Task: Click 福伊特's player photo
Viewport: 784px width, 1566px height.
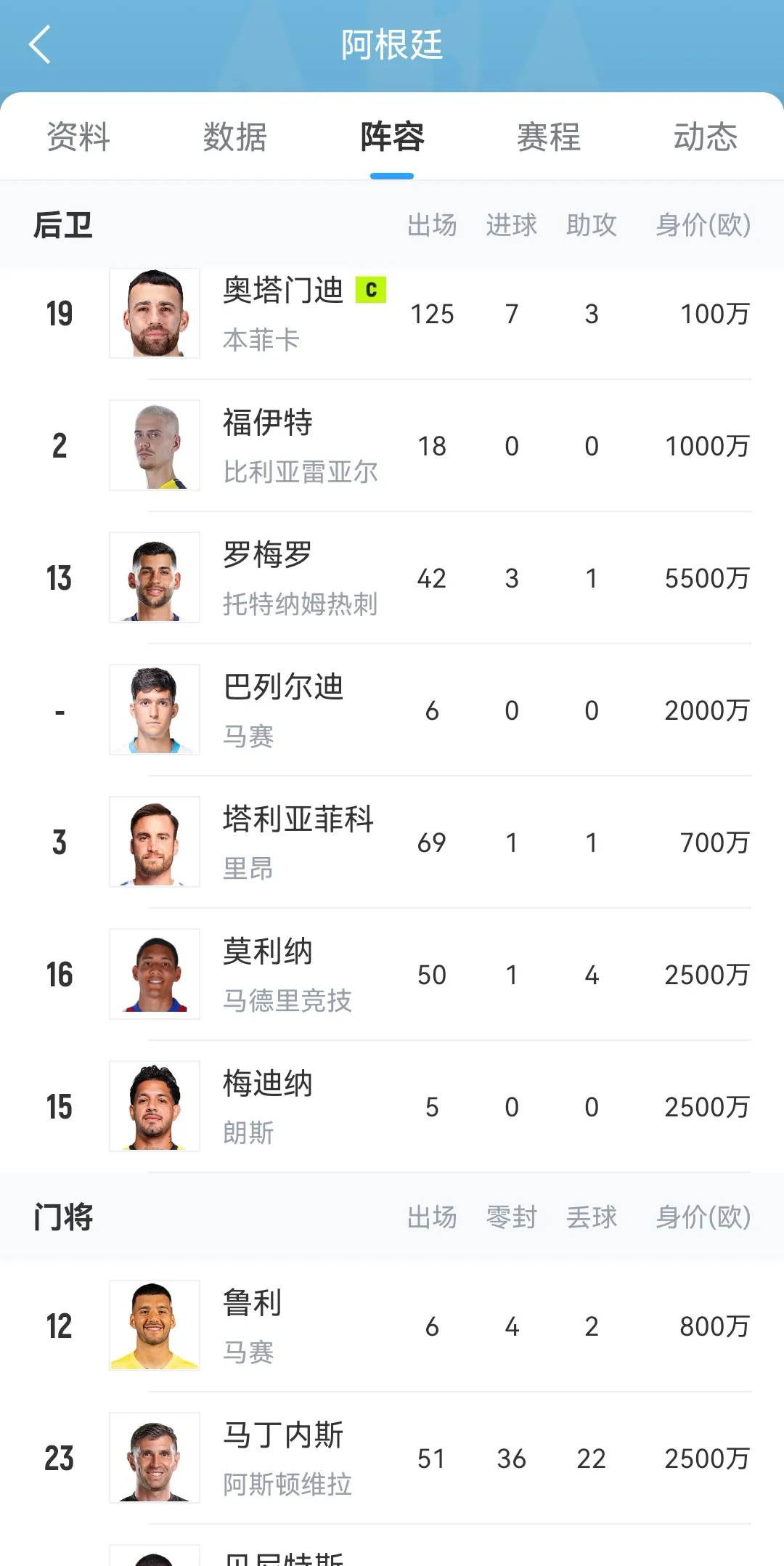Action: point(154,445)
